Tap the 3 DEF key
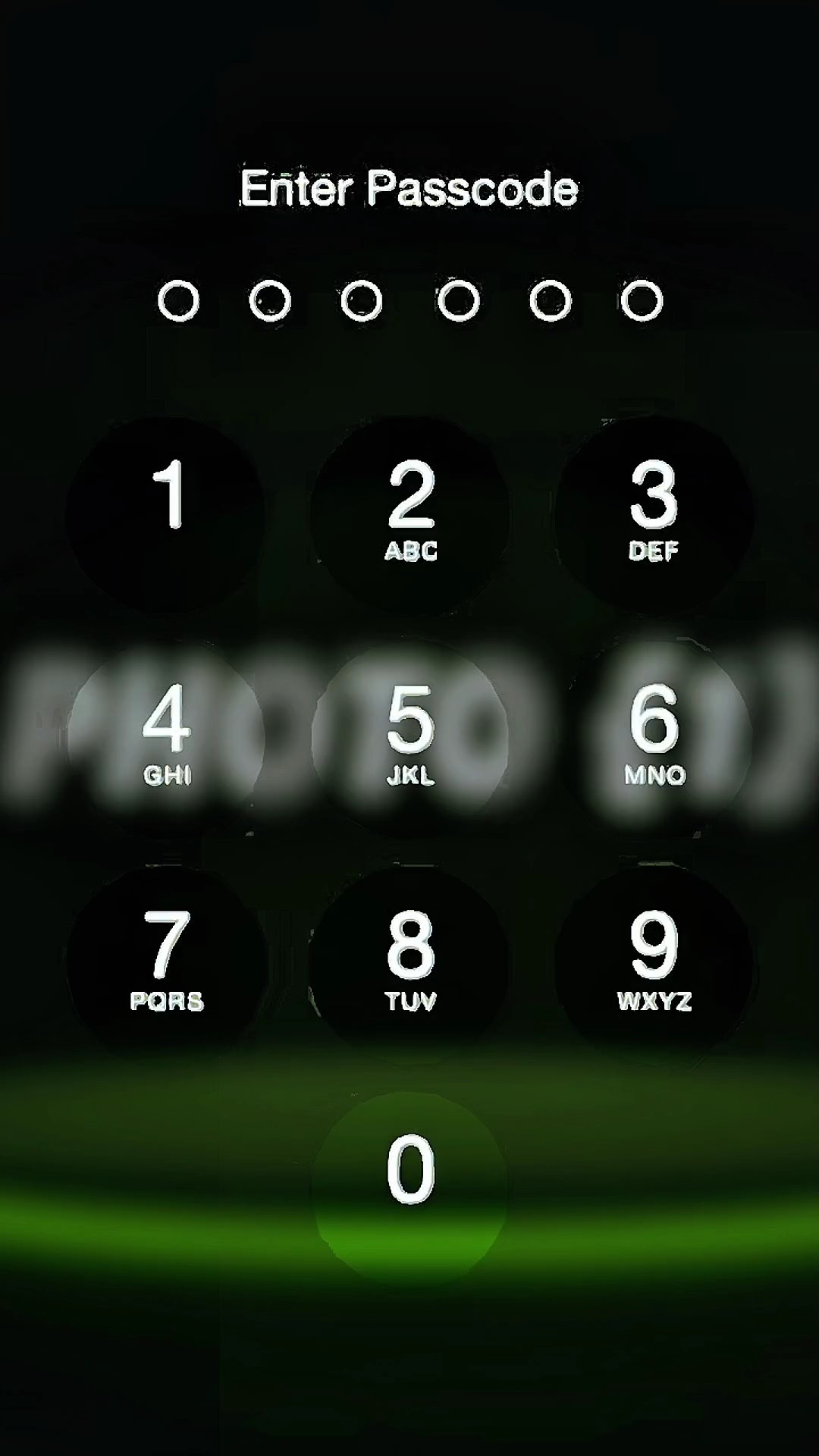 [x=654, y=514]
